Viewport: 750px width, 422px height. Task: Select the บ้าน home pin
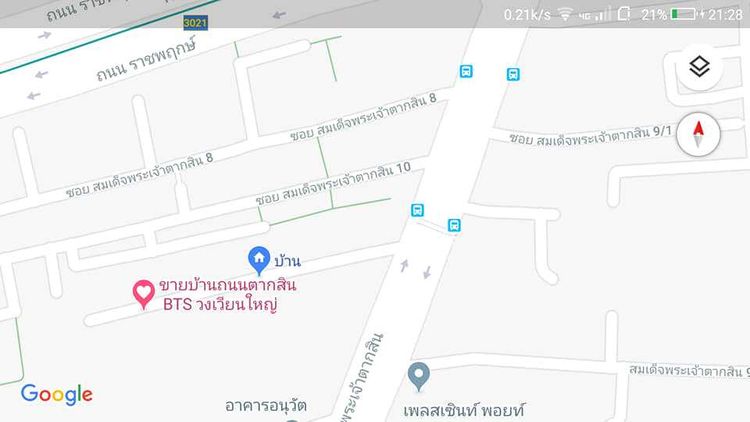tap(259, 260)
